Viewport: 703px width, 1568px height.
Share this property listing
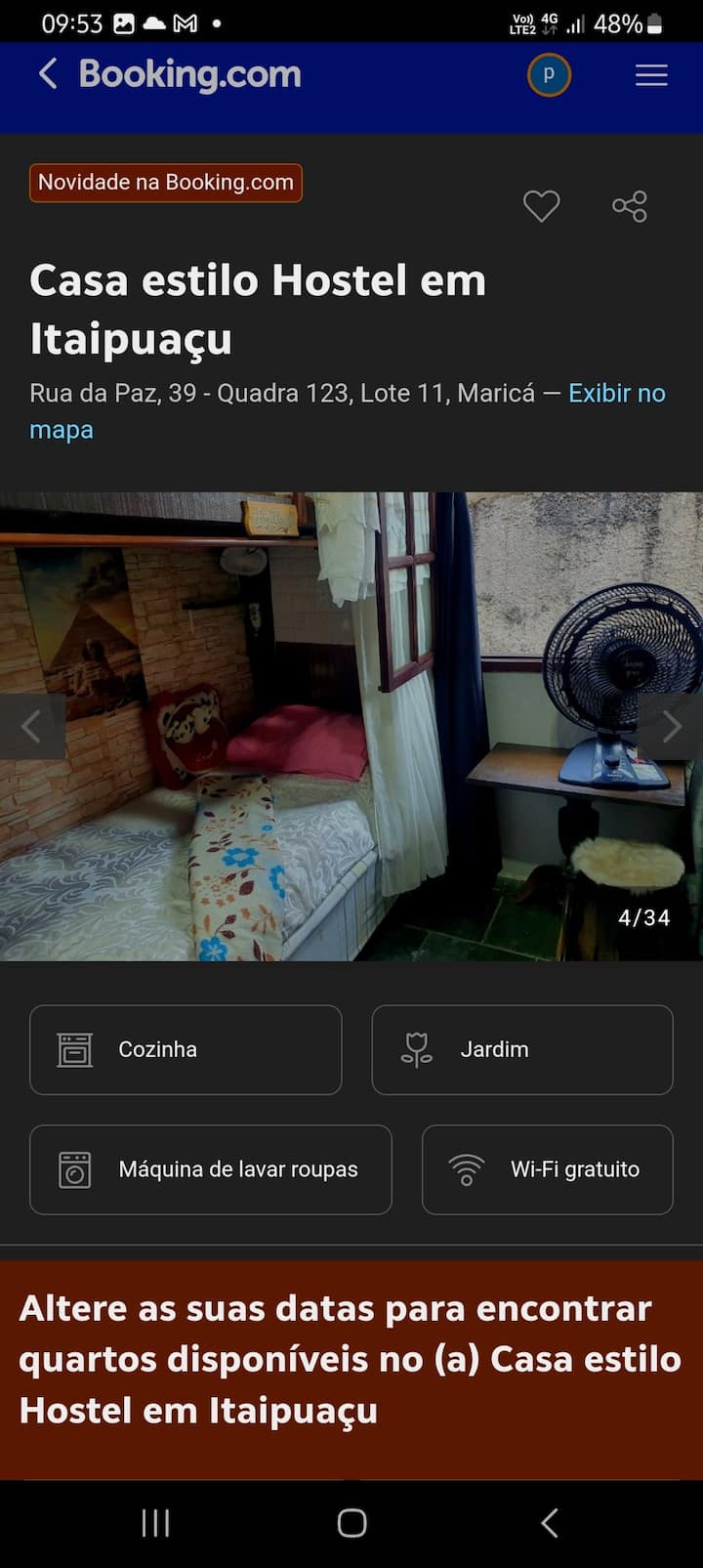coord(630,206)
